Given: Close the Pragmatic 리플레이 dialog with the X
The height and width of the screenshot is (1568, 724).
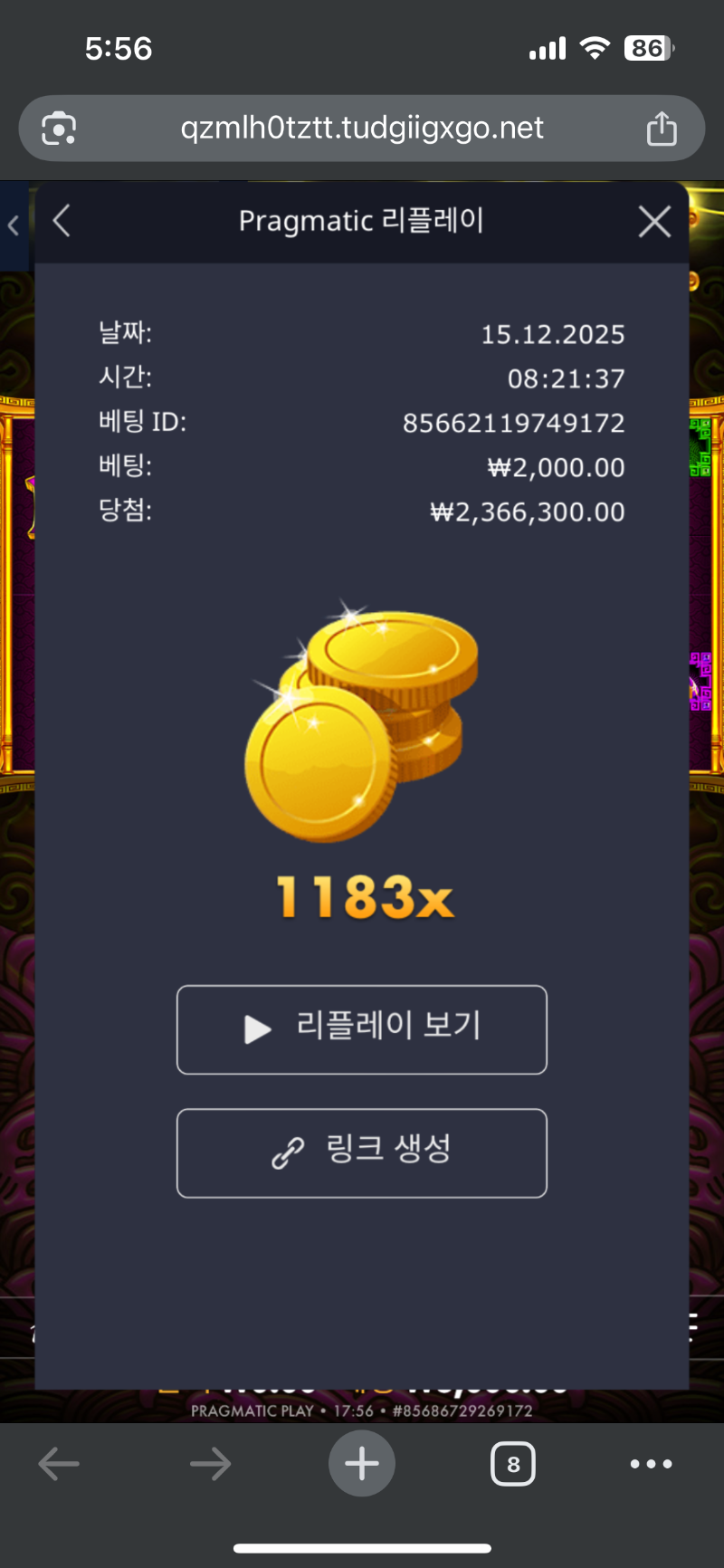Looking at the screenshot, I should tap(653, 220).
